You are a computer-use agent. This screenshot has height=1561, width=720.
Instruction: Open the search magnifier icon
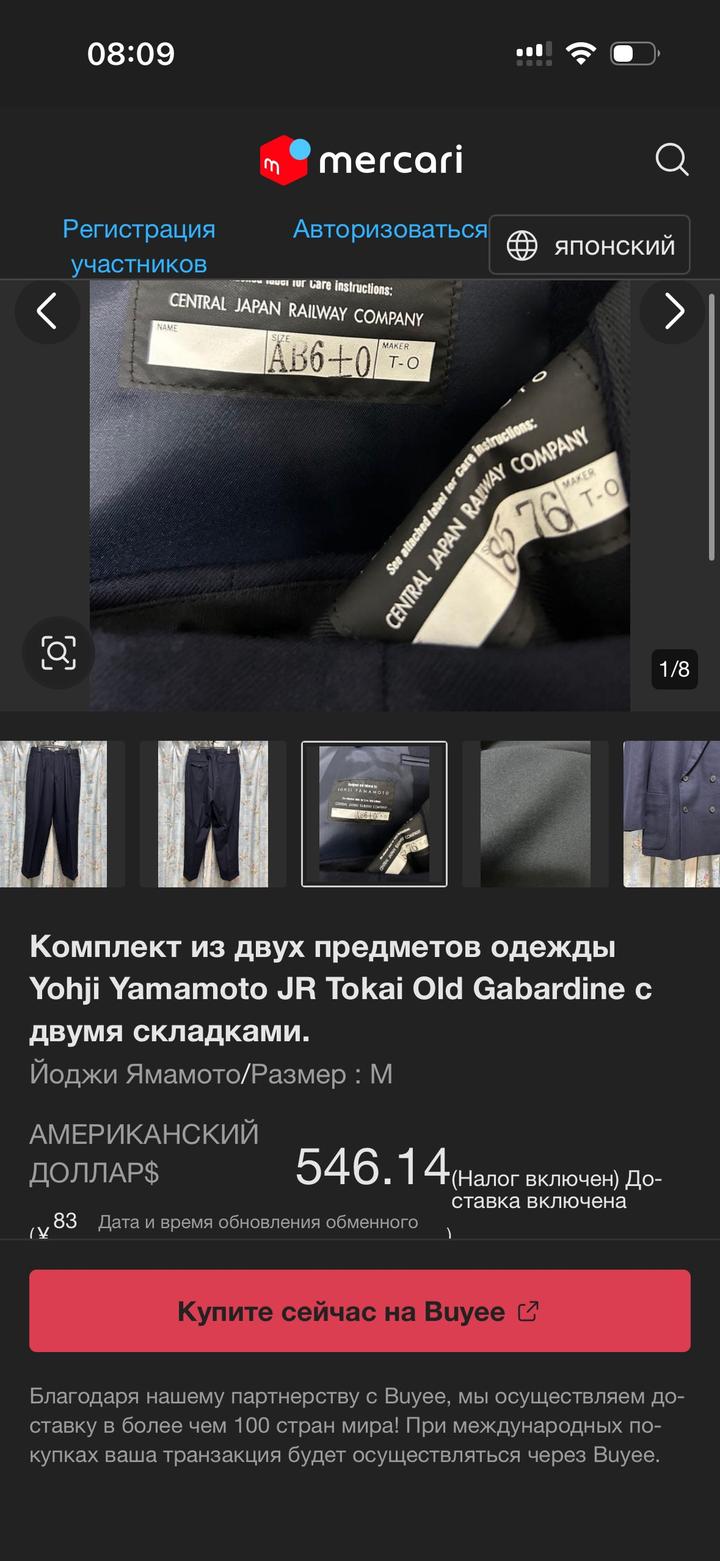[671, 160]
